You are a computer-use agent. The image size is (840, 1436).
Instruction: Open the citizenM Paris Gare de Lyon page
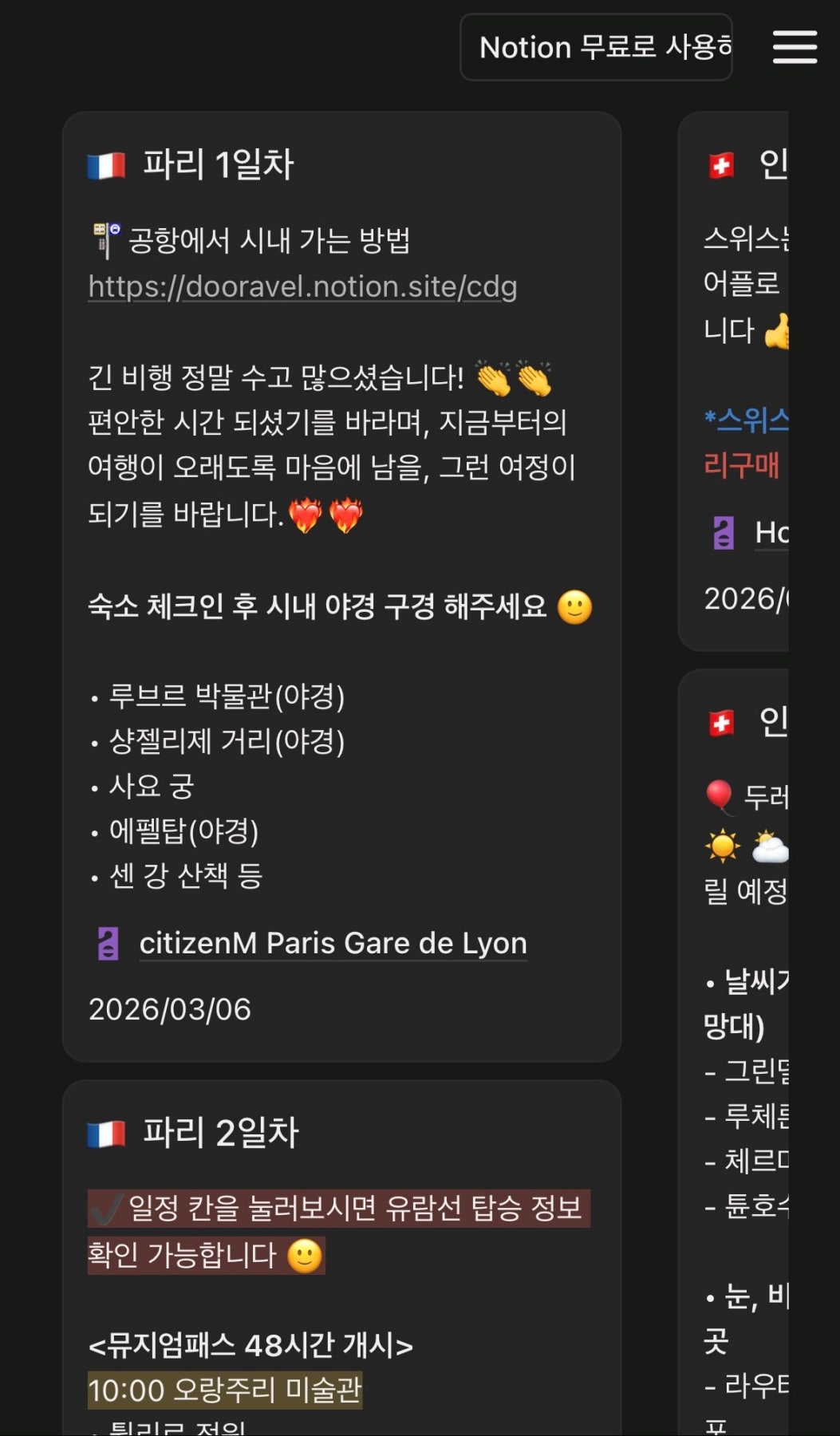[x=333, y=943]
